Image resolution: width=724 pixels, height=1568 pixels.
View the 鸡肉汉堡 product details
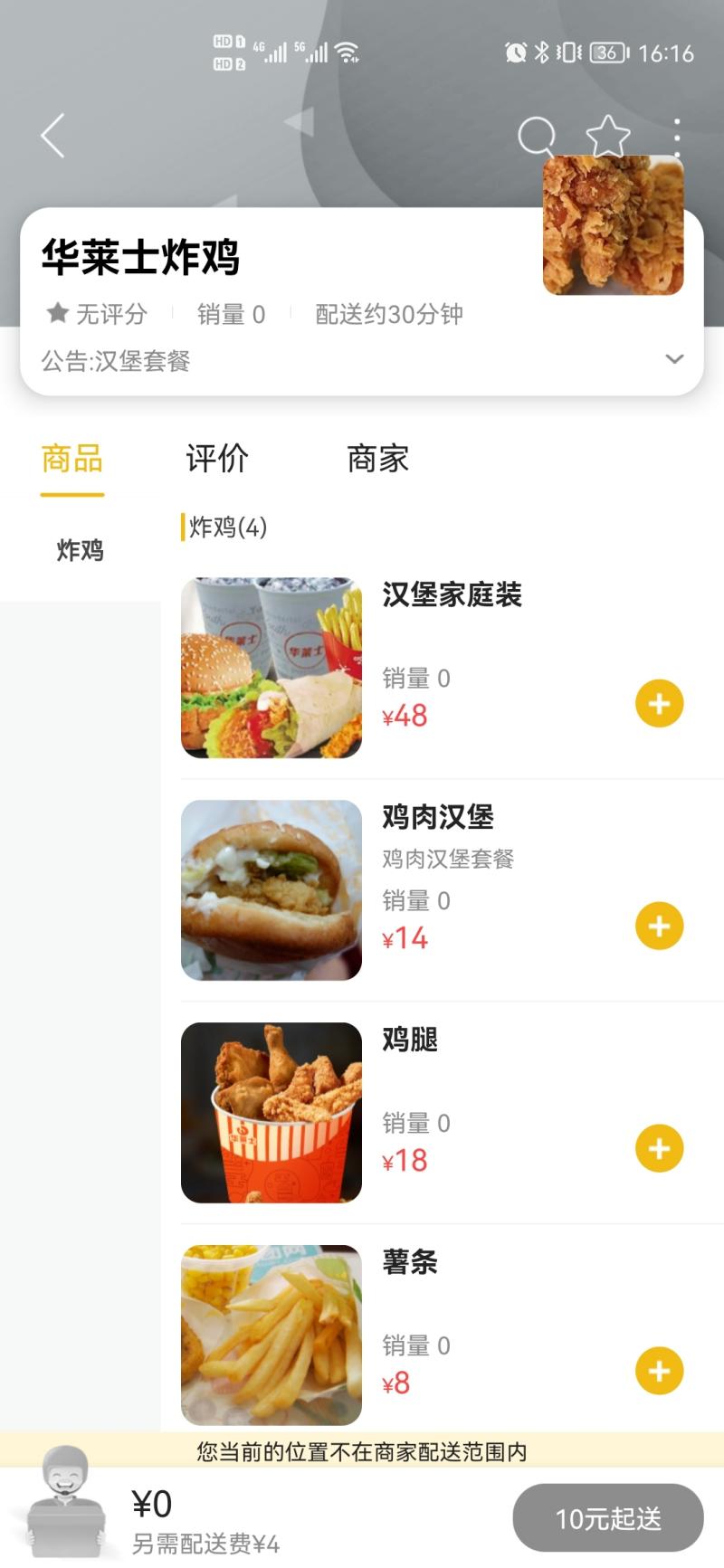pyautogui.click(x=437, y=817)
